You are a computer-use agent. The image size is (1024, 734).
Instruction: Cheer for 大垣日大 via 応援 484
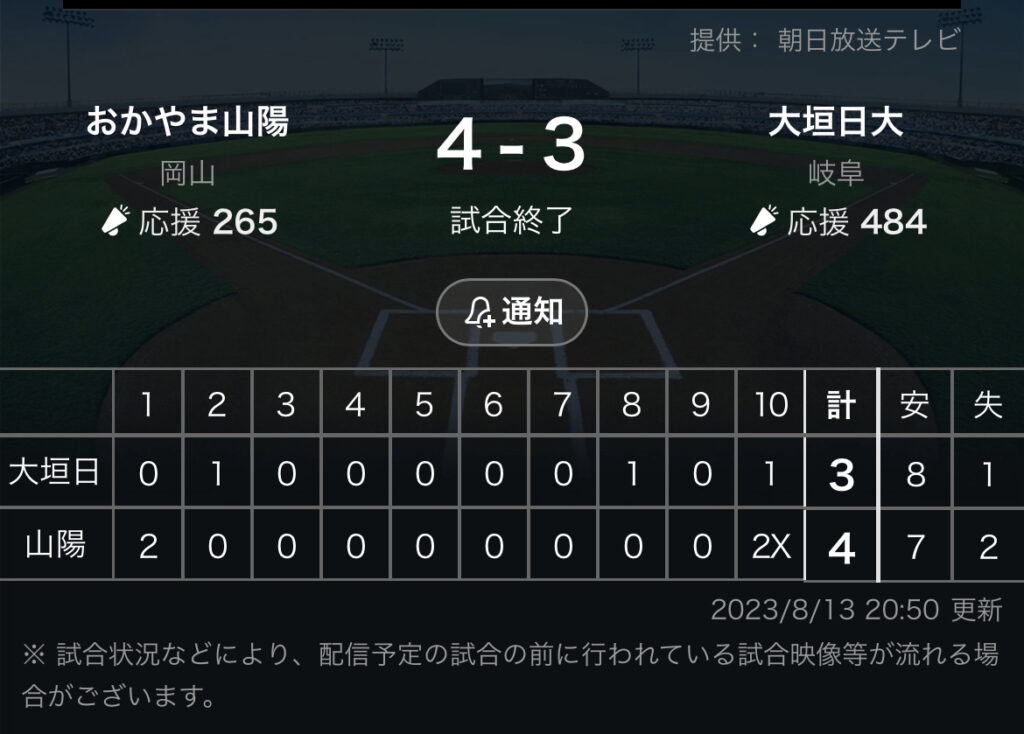837,221
